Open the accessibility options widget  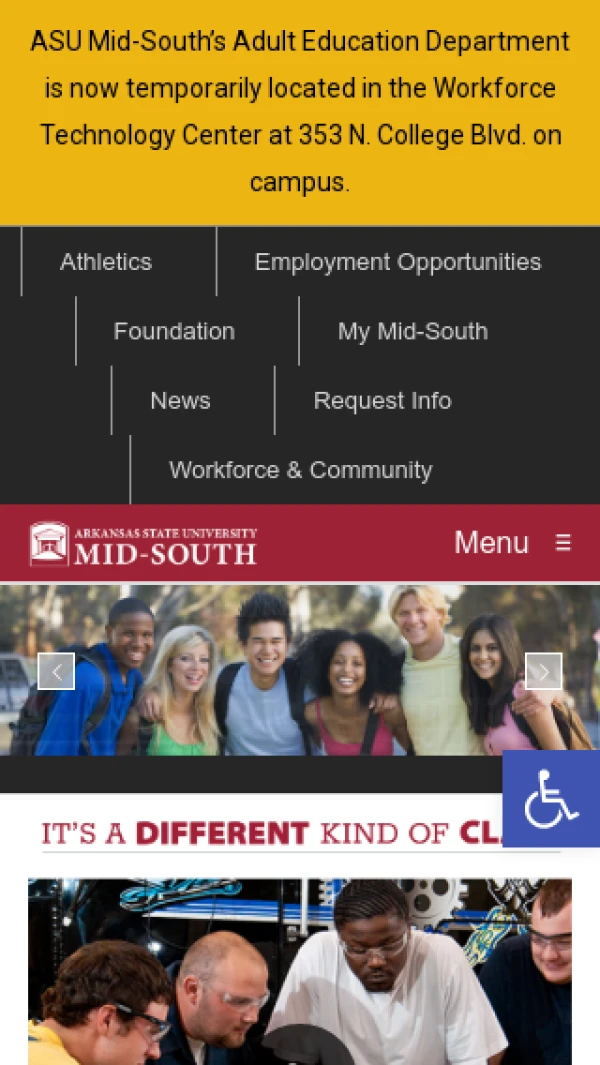[551, 799]
